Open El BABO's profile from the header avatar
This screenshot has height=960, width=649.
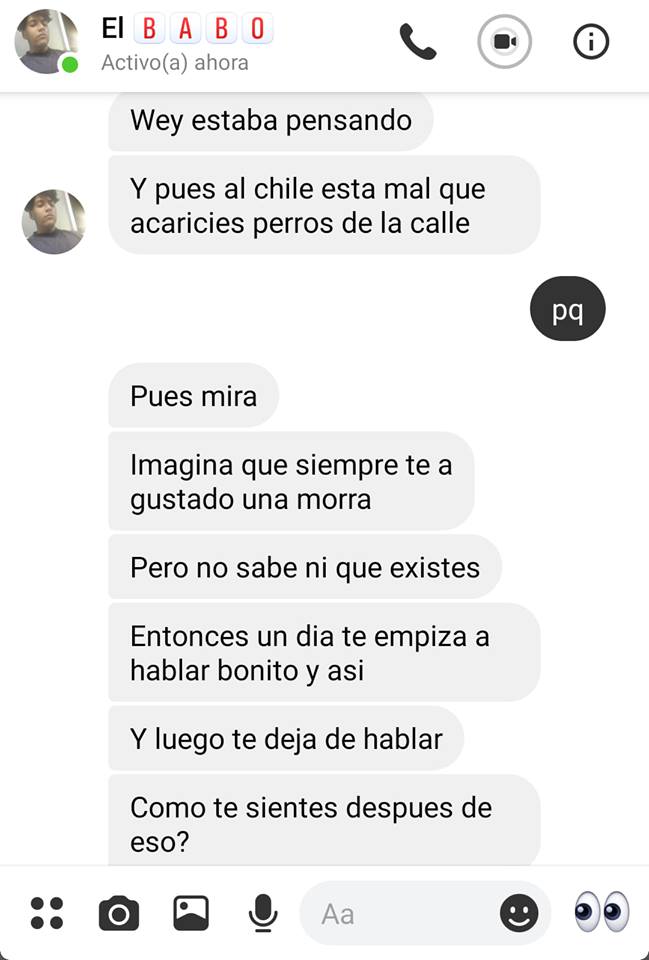46,42
